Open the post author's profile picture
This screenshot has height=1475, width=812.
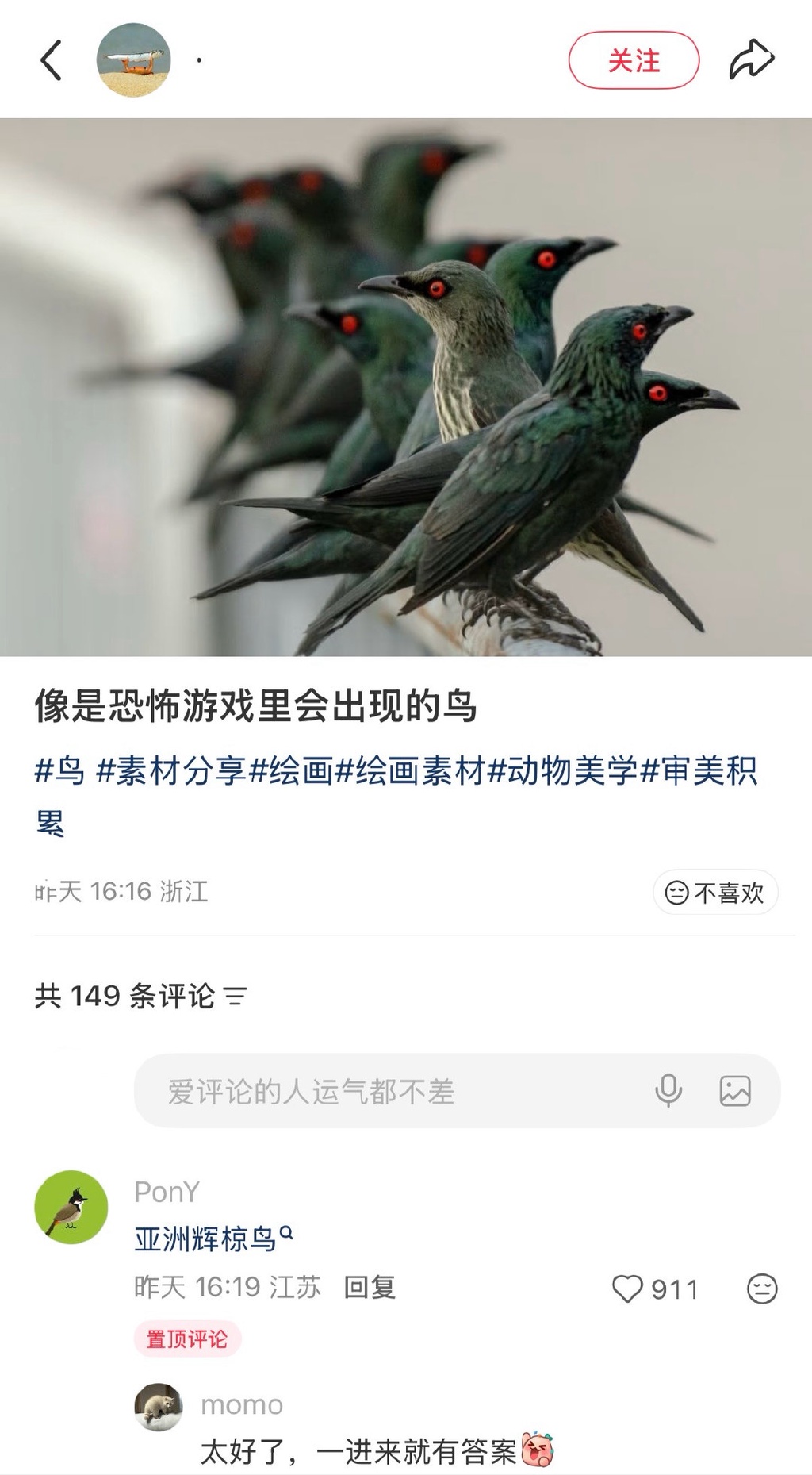point(133,60)
